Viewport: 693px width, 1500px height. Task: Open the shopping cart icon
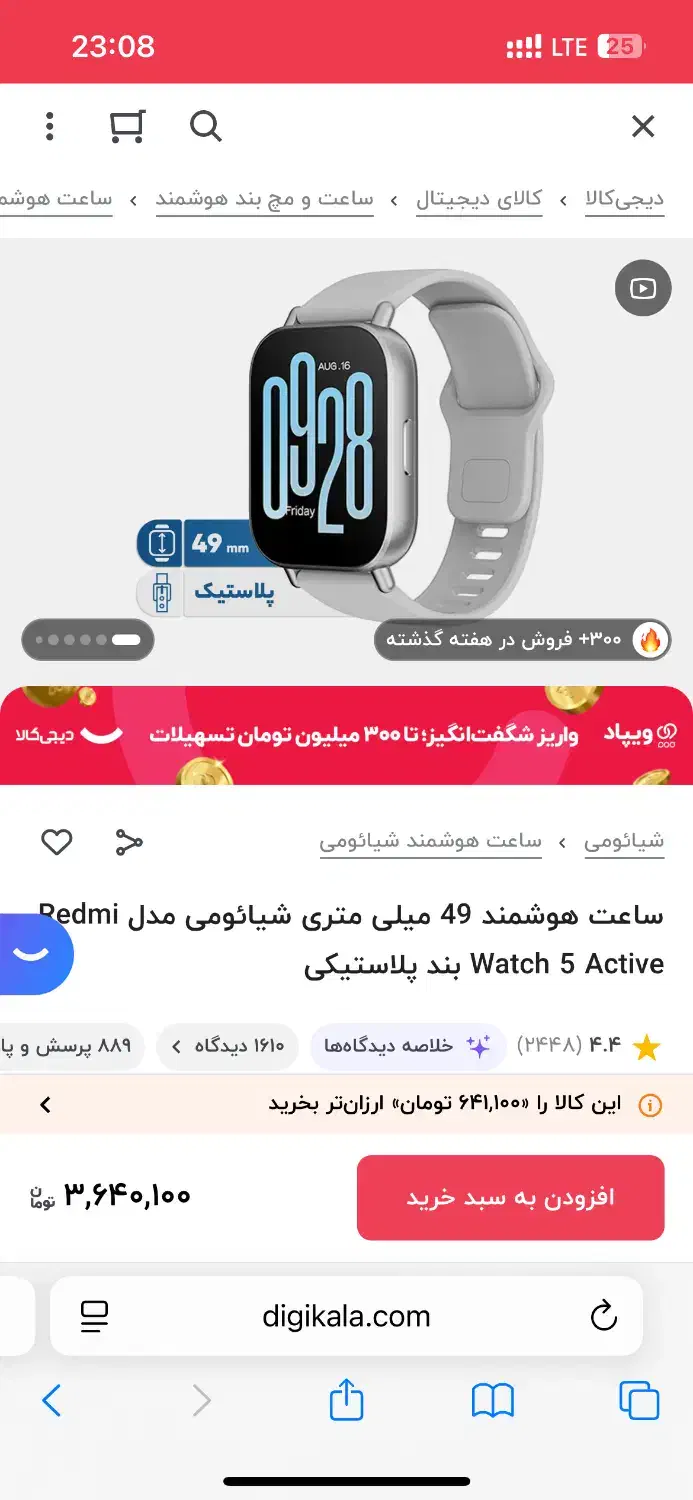[127, 126]
